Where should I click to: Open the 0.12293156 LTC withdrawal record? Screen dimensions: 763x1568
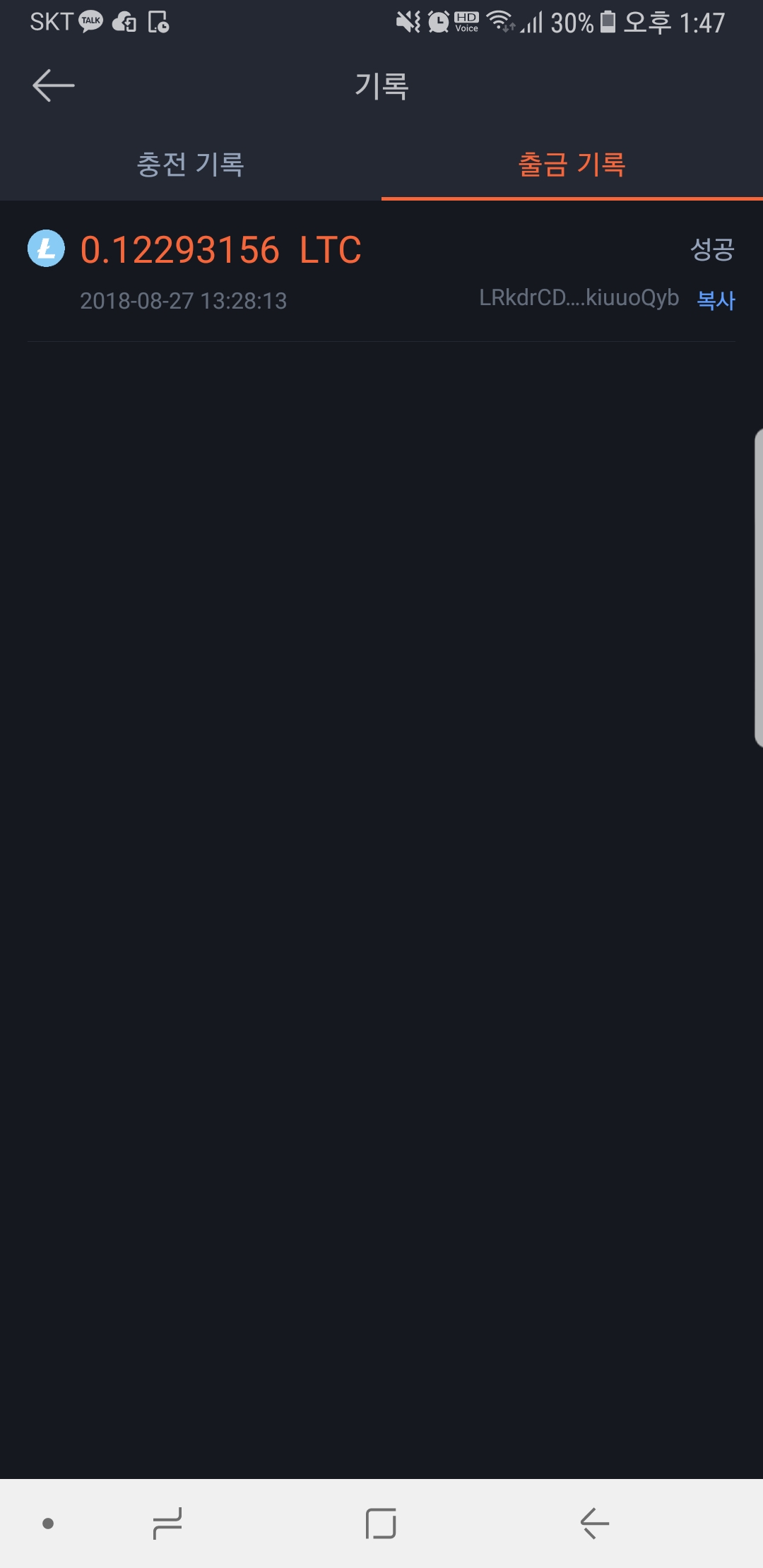point(381,272)
